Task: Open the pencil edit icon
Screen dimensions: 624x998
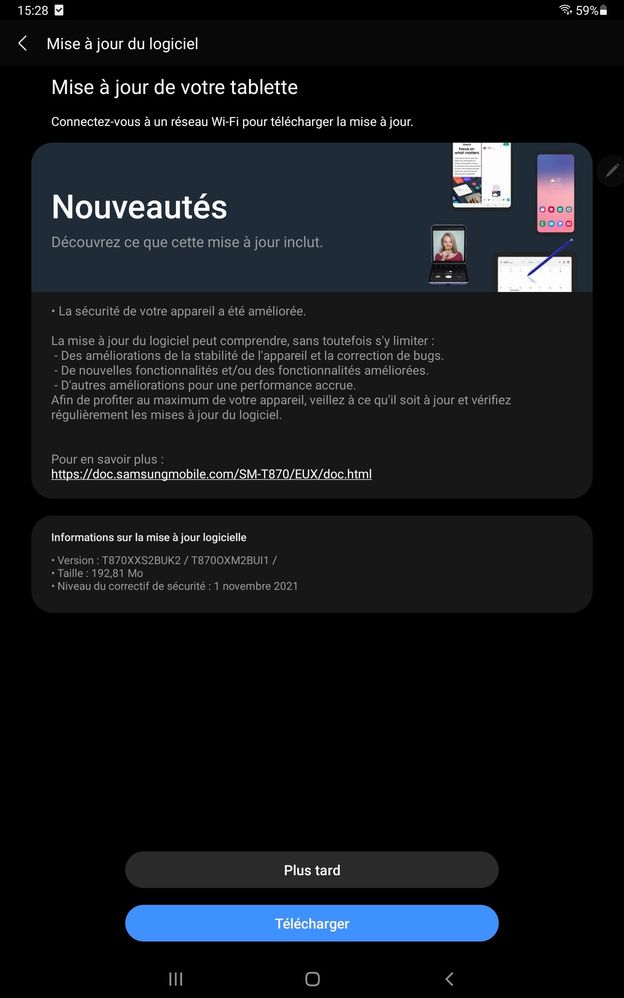Action: [x=612, y=171]
